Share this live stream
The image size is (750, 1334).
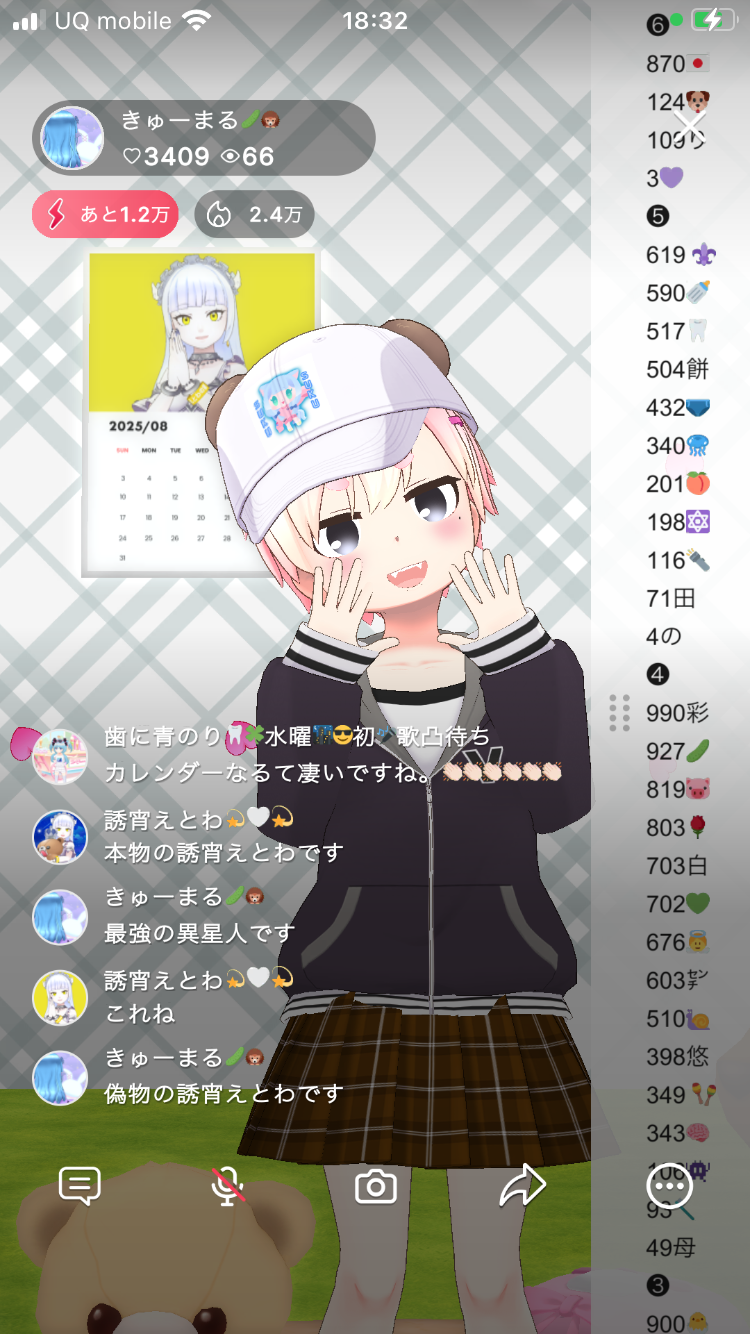coord(522,1186)
